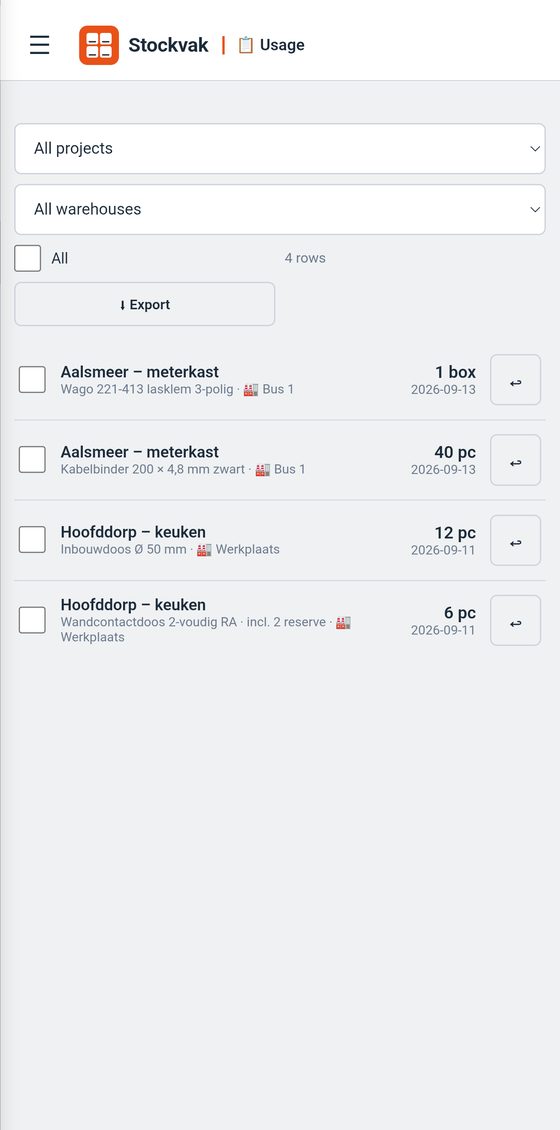Tick the All checkbox
Screen dimensions: 560x1130
click(27, 258)
